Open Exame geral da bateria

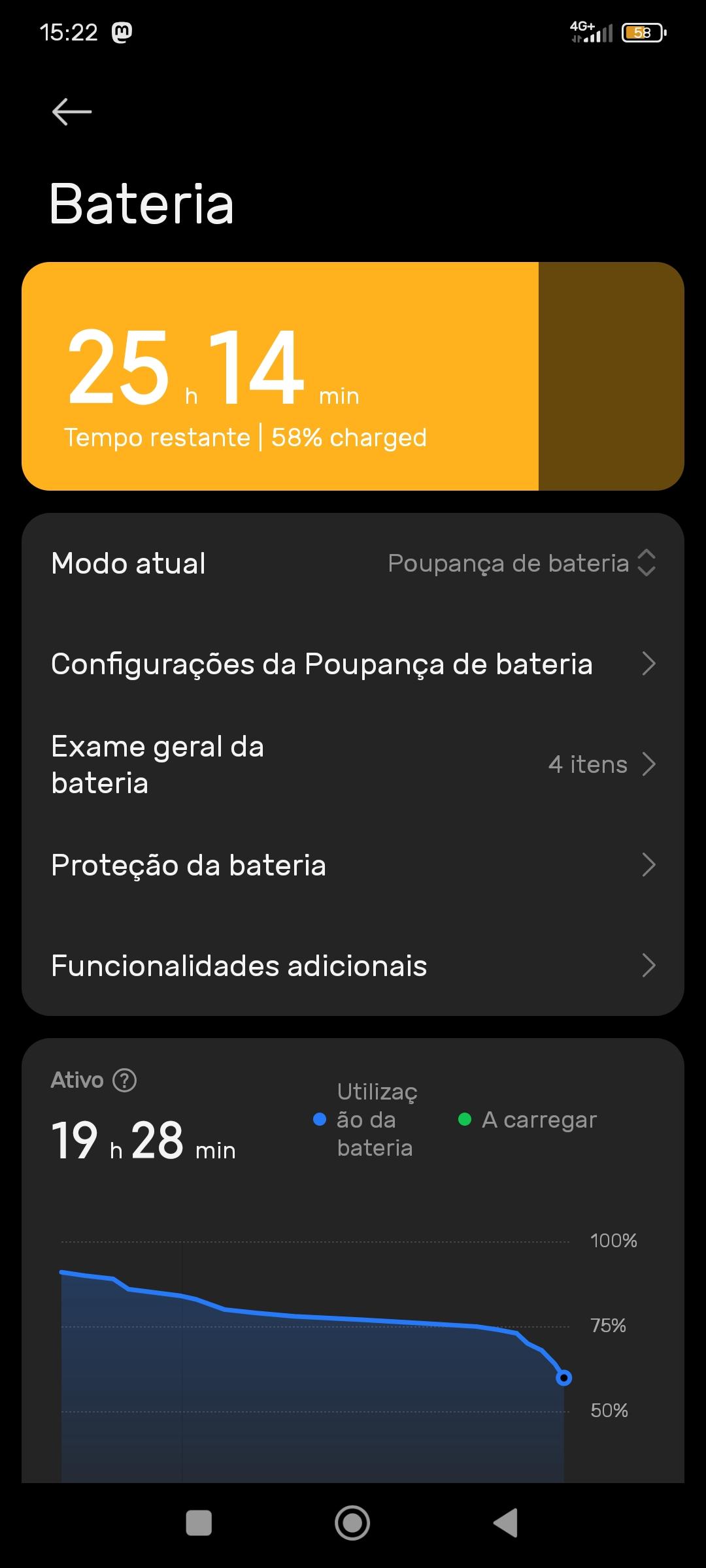tap(353, 764)
